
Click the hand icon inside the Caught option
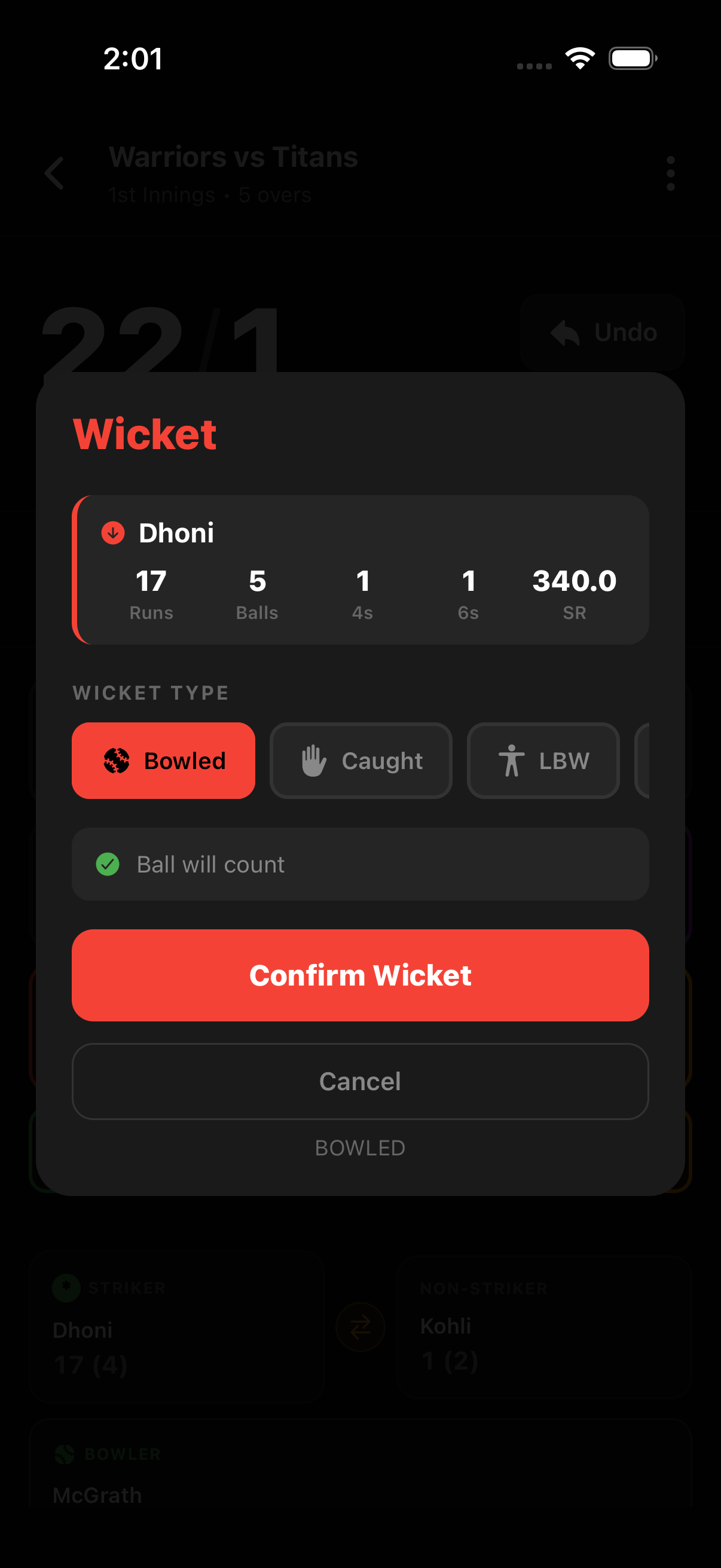pos(314,760)
